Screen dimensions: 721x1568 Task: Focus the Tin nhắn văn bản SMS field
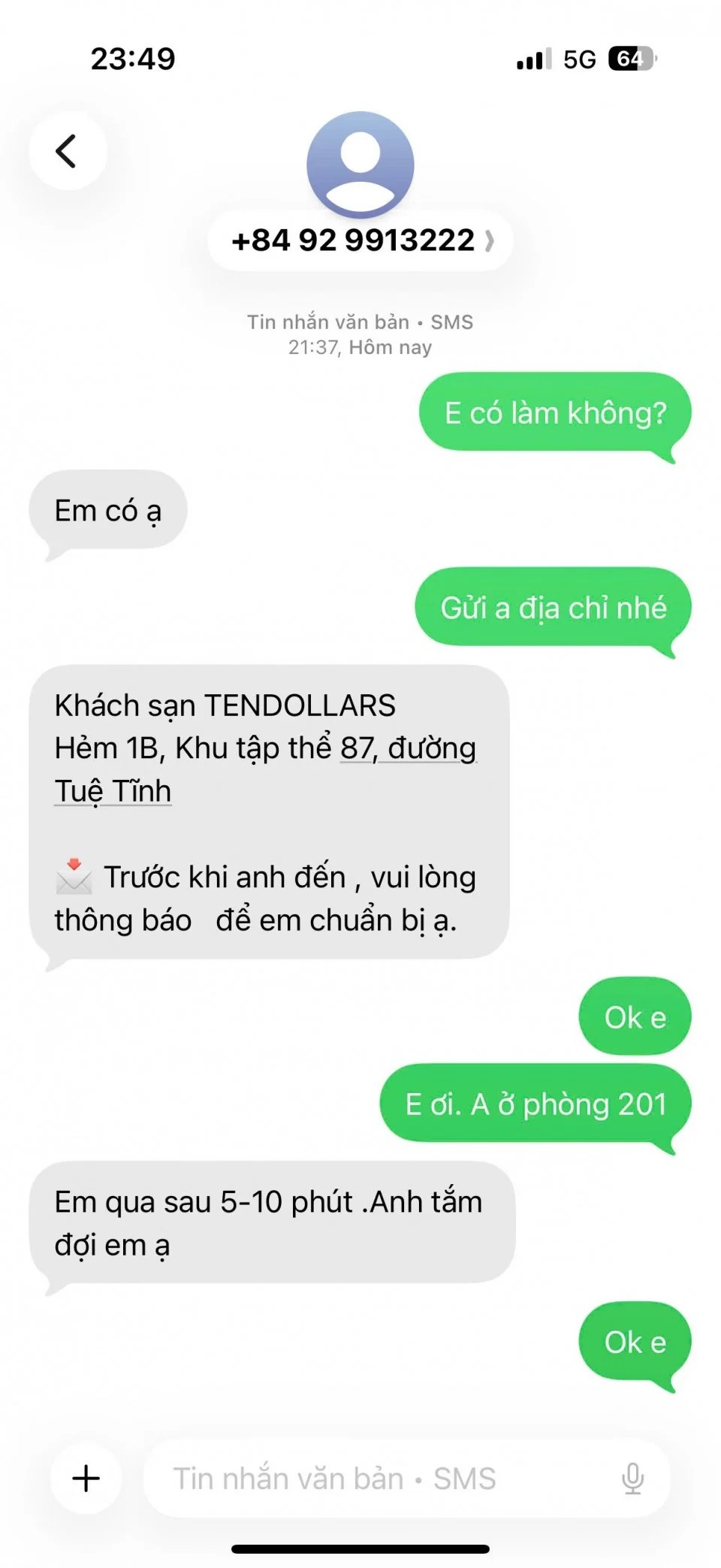(x=376, y=1478)
